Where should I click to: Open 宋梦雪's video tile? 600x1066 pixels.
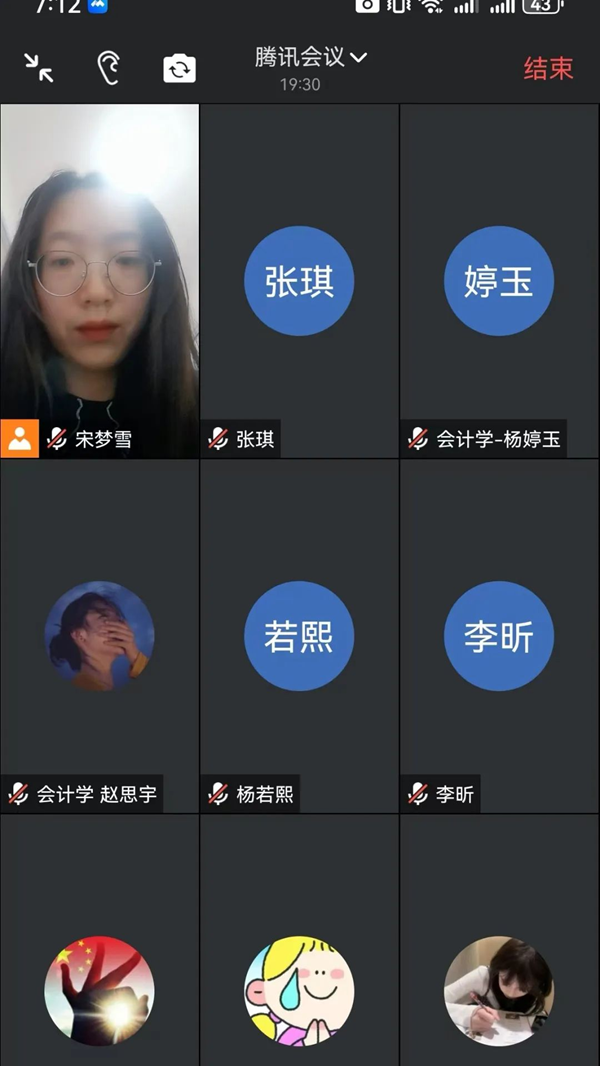(99, 280)
